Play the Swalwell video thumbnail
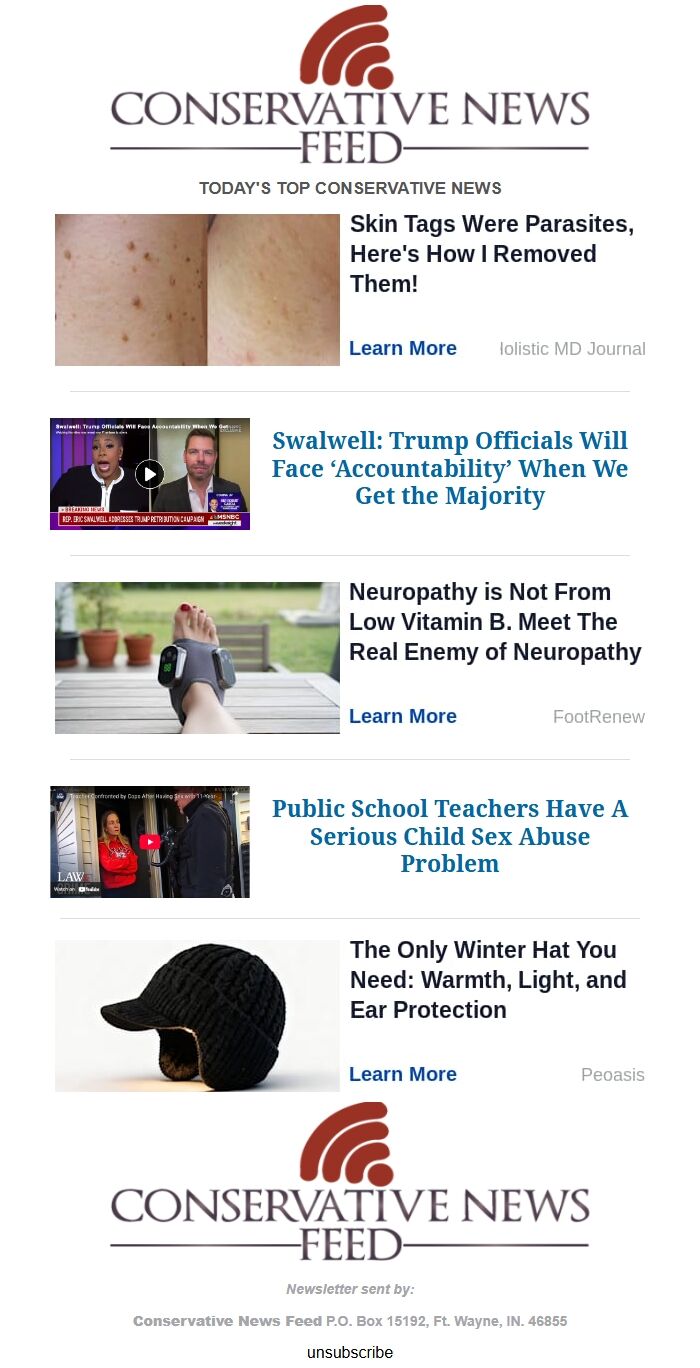 pyautogui.click(x=150, y=473)
